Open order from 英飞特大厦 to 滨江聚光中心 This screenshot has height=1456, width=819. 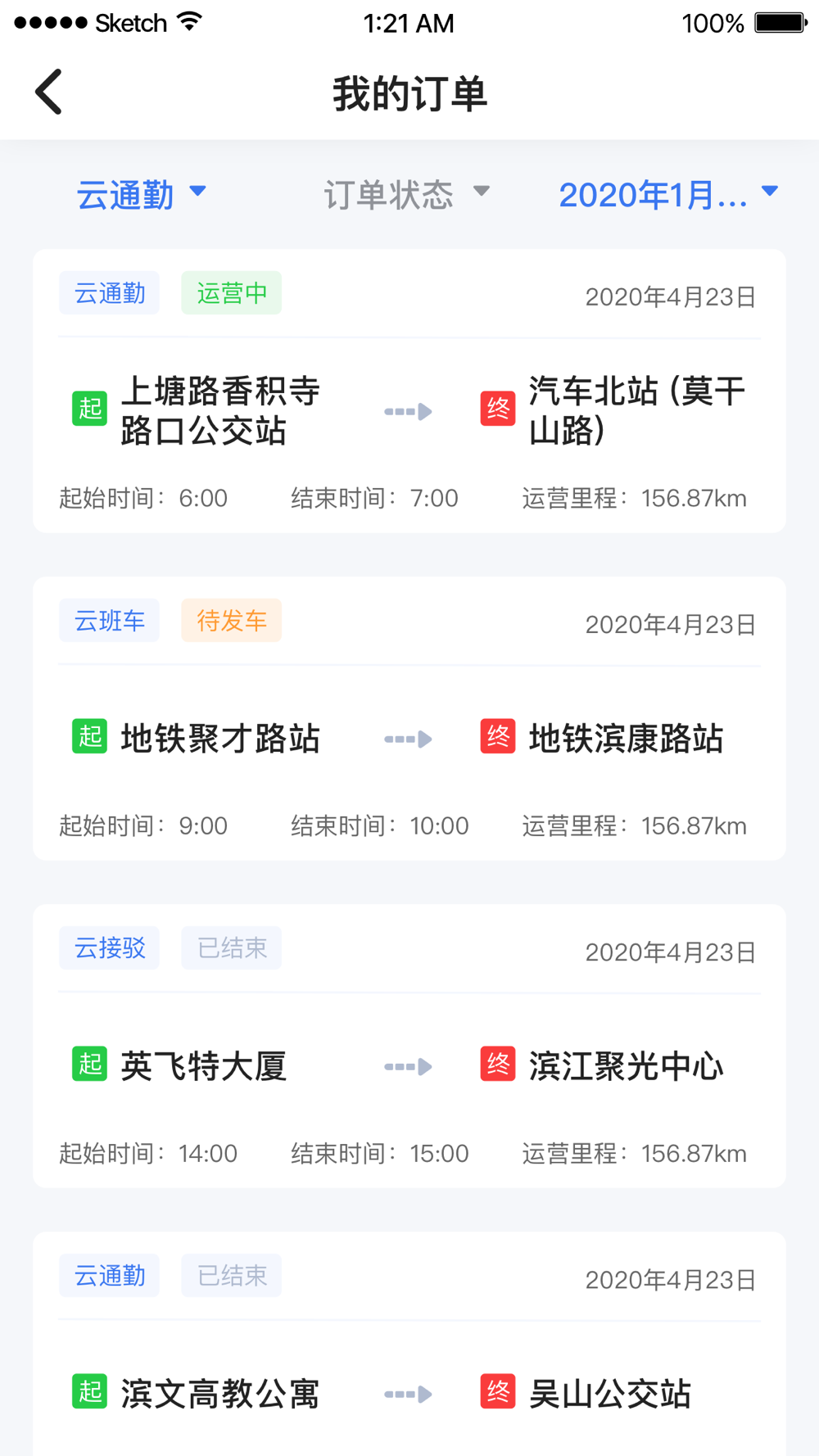[x=409, y=1065]
